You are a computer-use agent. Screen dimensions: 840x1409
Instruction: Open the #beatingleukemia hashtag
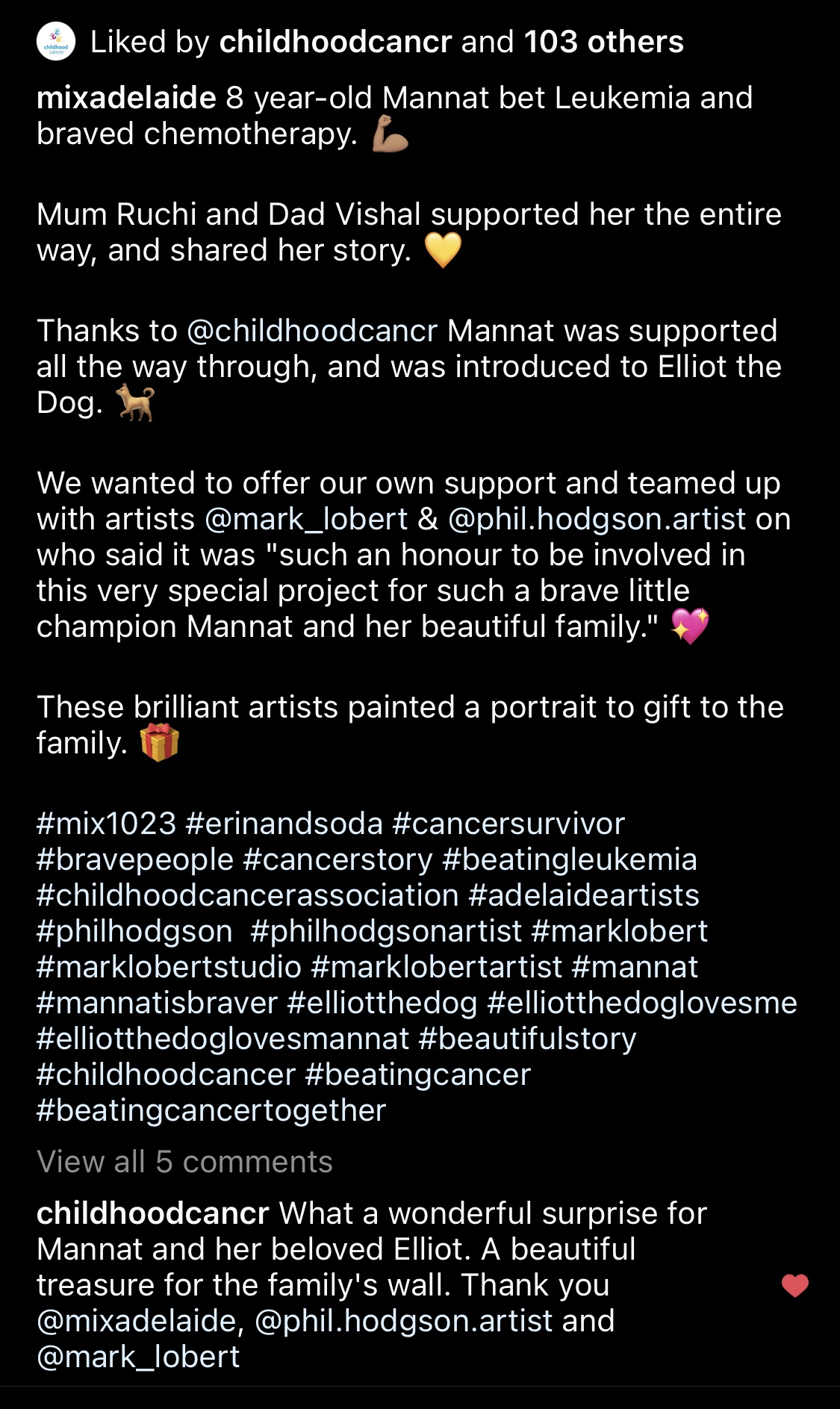click(569, 859)
